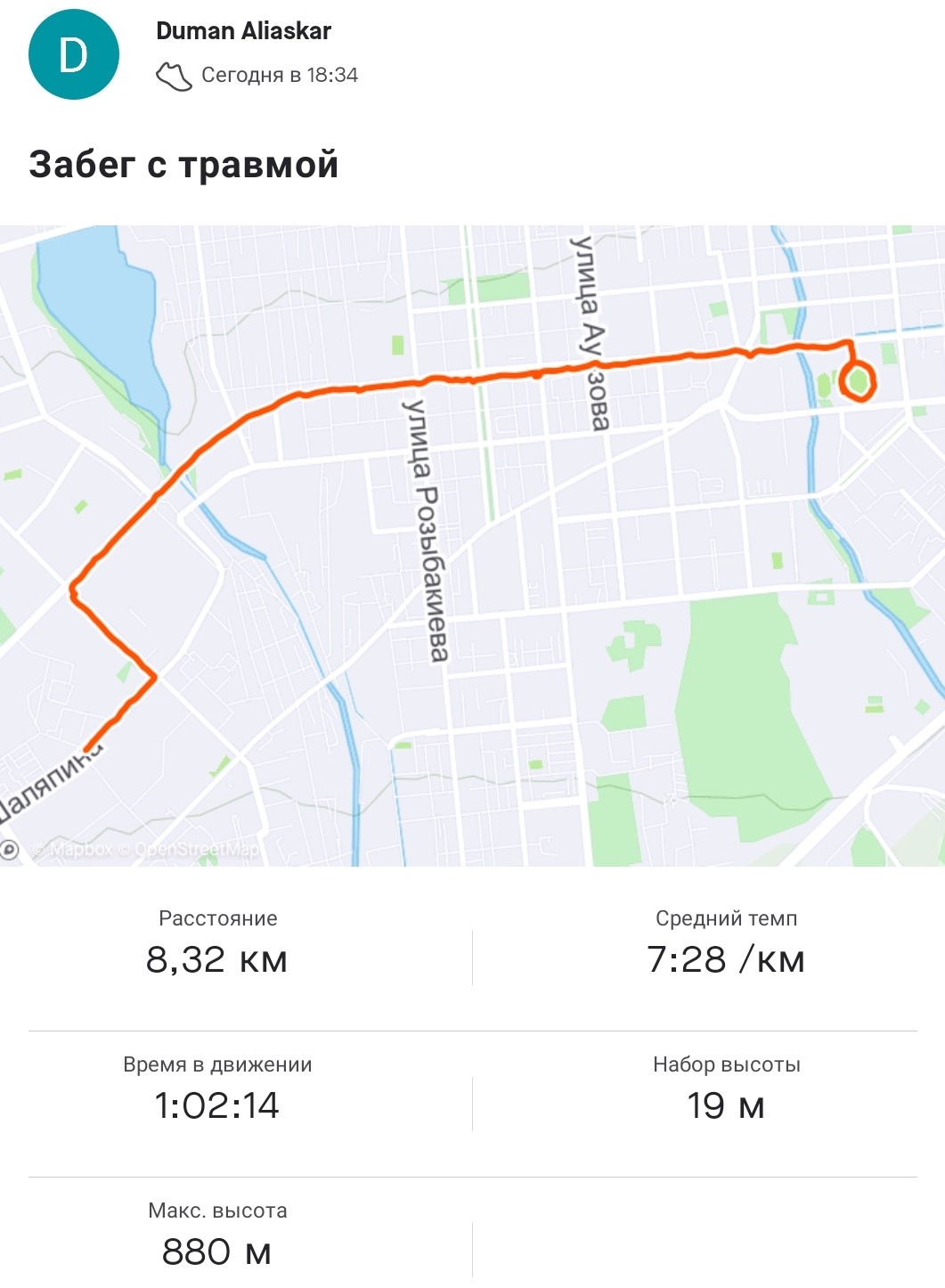Open the run route map
The height and width of the screenshot is (1288, 945).
click(472, 545)
